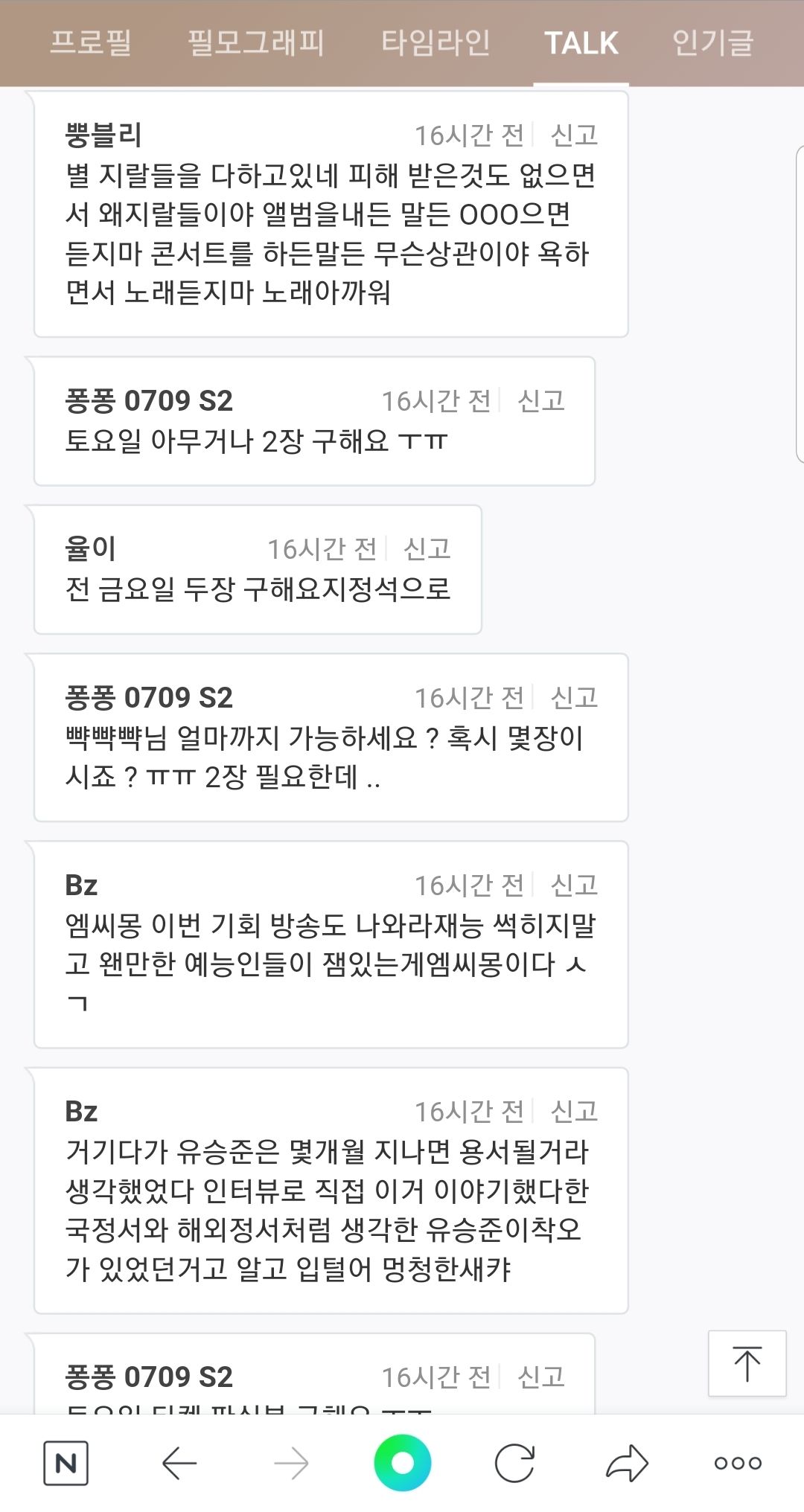Report 퐁퐁 0709 S2's 빡빡빡님 comment
The image size is (804, 1512).
pos(574,698)
